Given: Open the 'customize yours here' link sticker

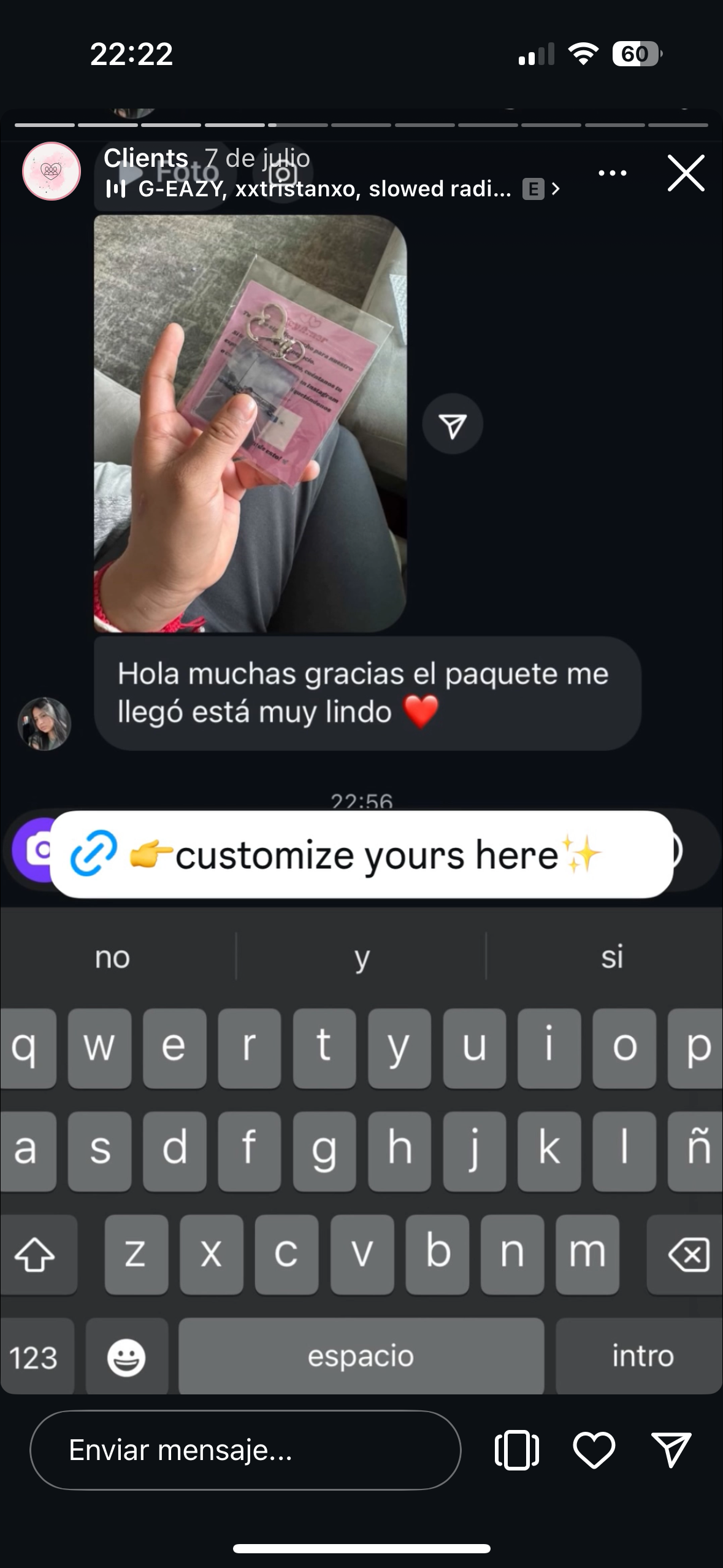Looking at the screenshot, I should [362, 855].
